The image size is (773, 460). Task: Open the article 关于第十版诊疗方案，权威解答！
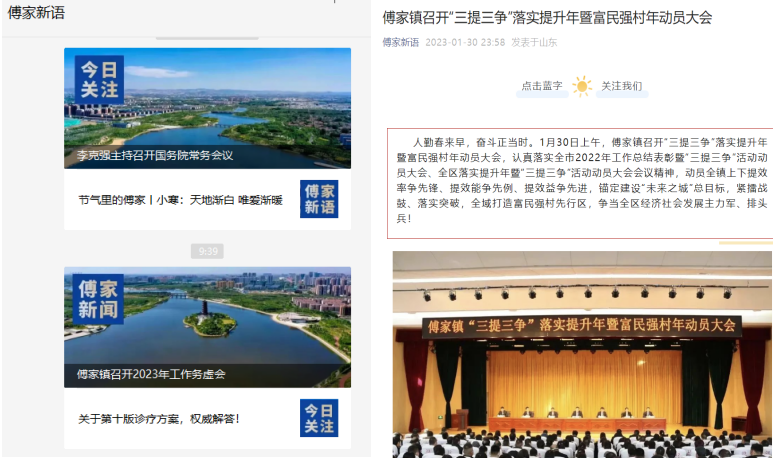pos(160,418)
